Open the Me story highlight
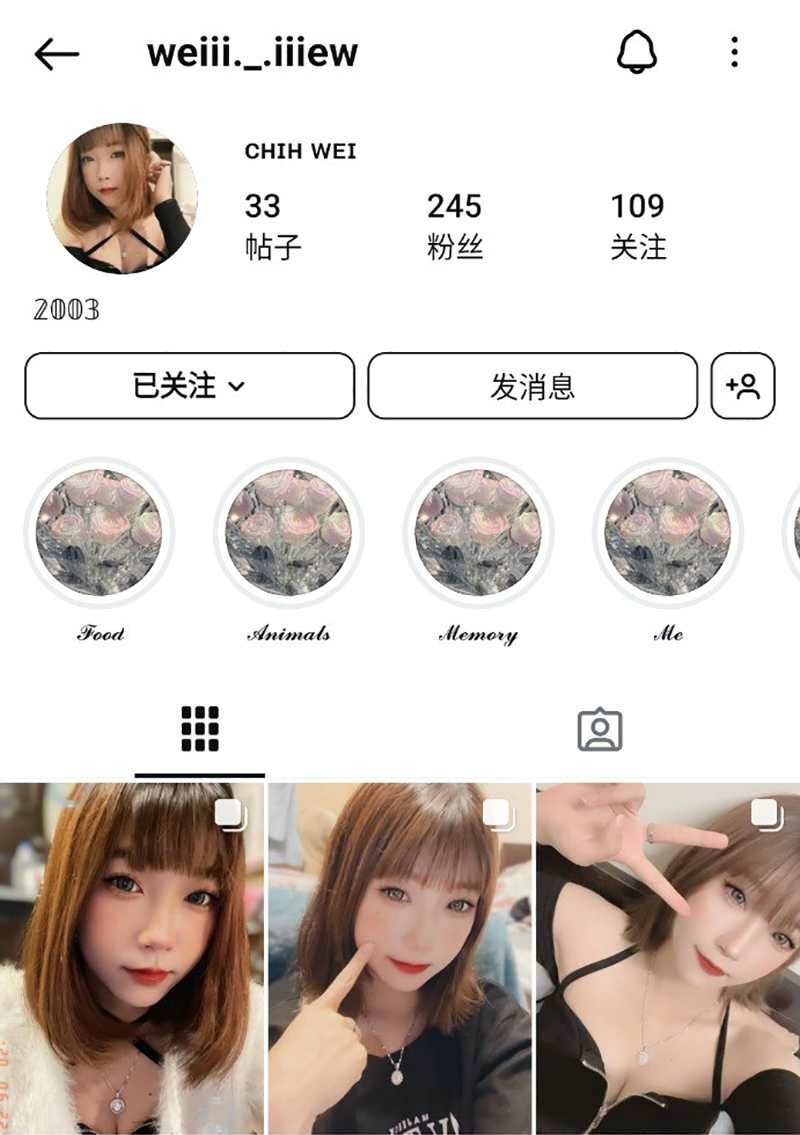This screenshot has width=800, height=1135. pos(667,533)
